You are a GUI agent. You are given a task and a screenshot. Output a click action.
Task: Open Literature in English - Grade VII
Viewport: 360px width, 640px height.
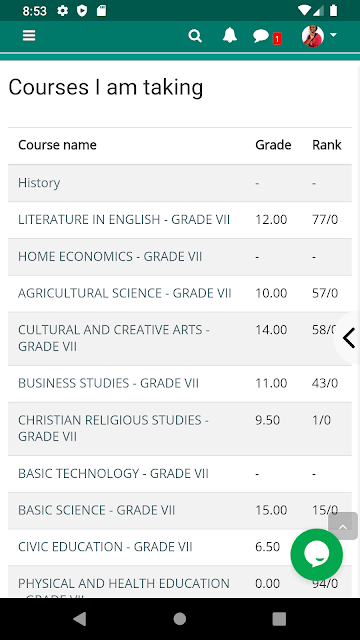click(124, 220)
